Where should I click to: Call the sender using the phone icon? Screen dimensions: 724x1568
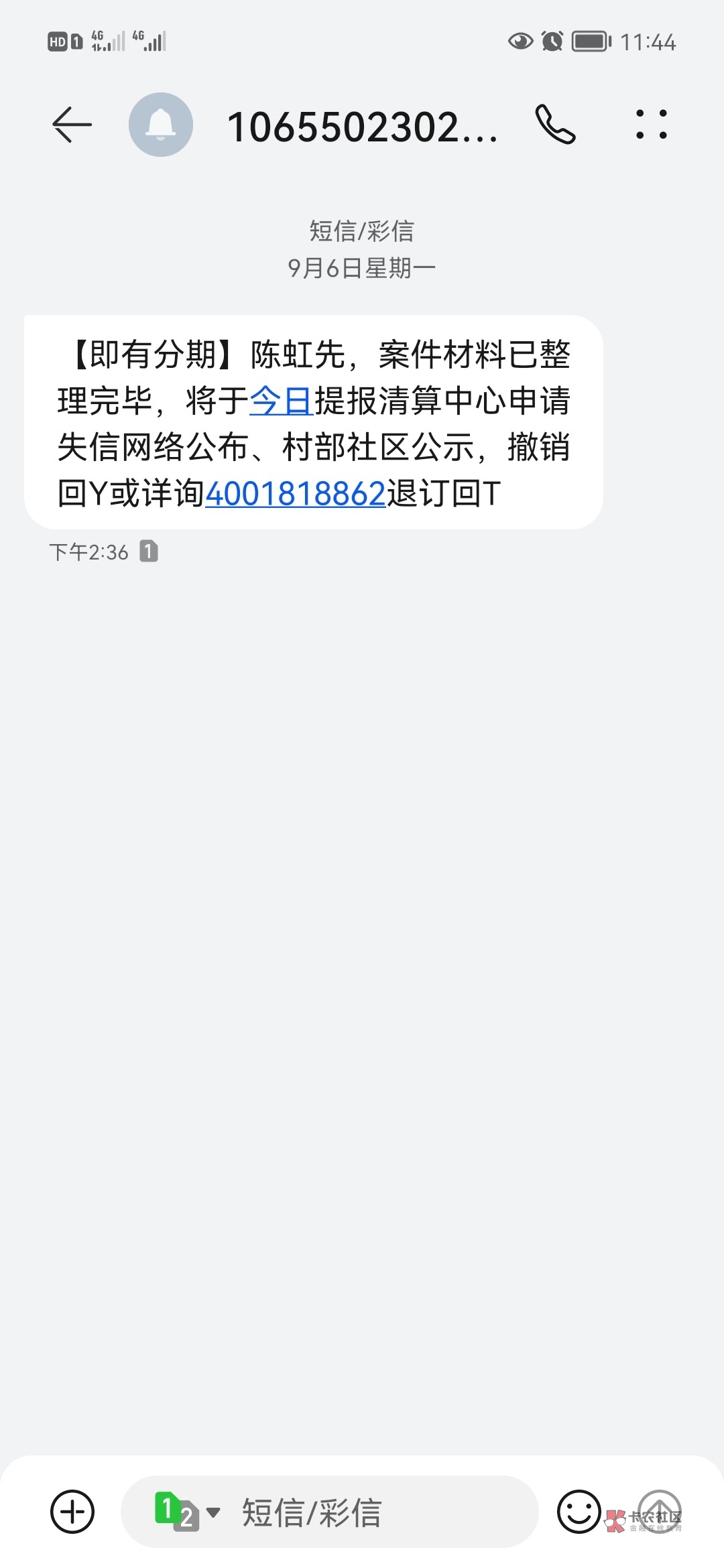[555, 125]
